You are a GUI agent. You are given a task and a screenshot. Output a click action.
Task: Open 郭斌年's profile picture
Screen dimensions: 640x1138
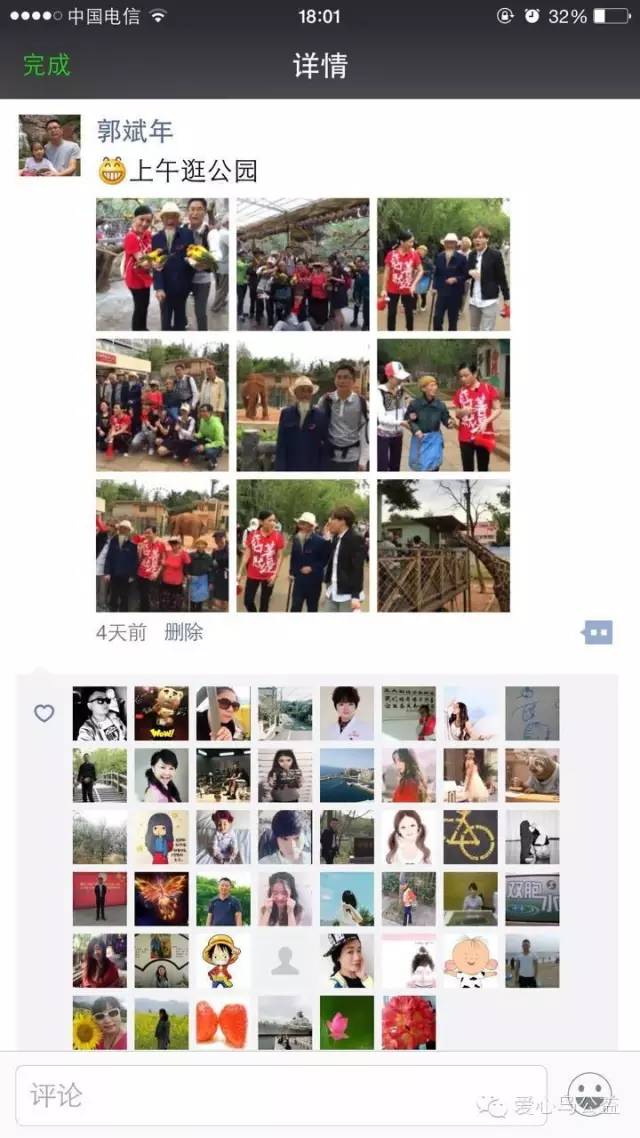coord(49,145)
